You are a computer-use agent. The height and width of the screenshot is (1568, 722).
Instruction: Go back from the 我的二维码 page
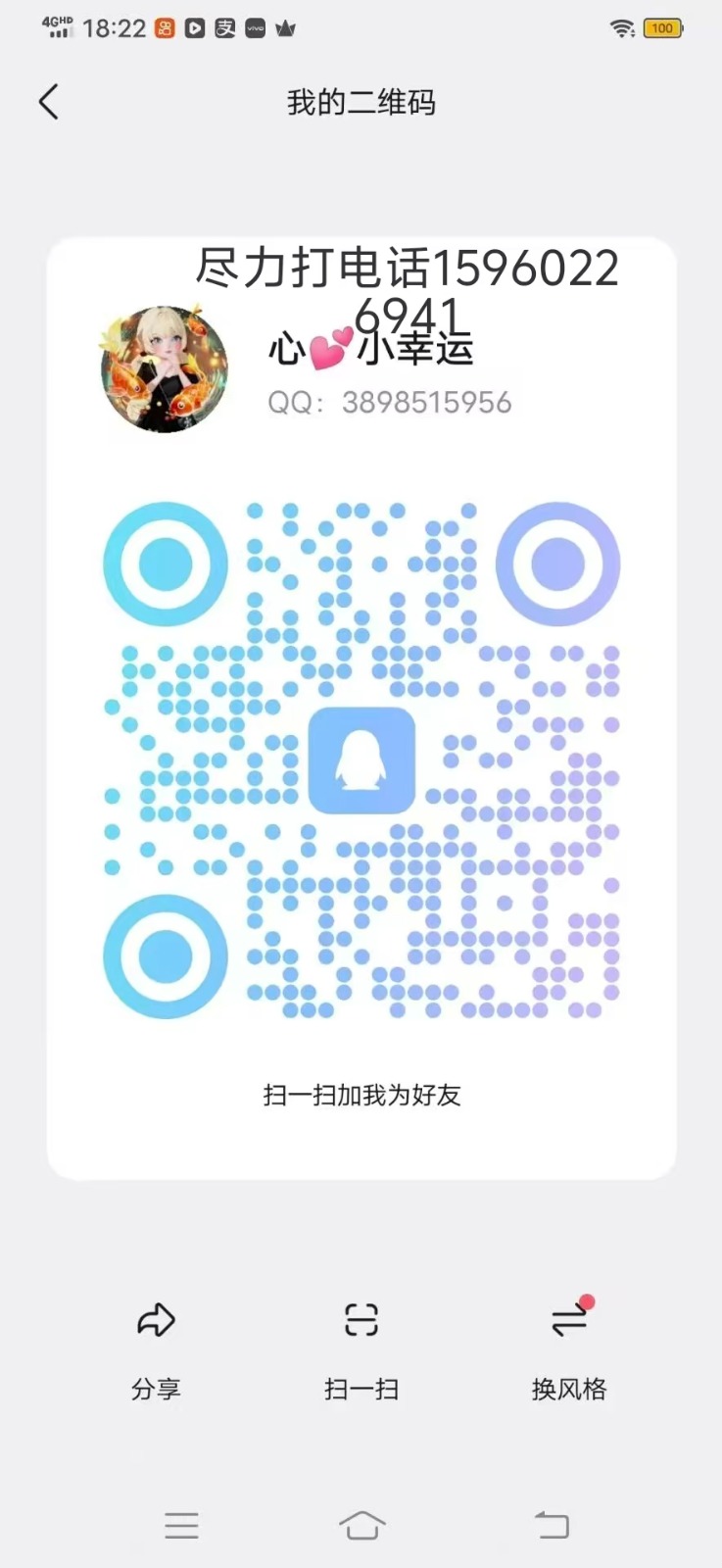pos(49,102)
